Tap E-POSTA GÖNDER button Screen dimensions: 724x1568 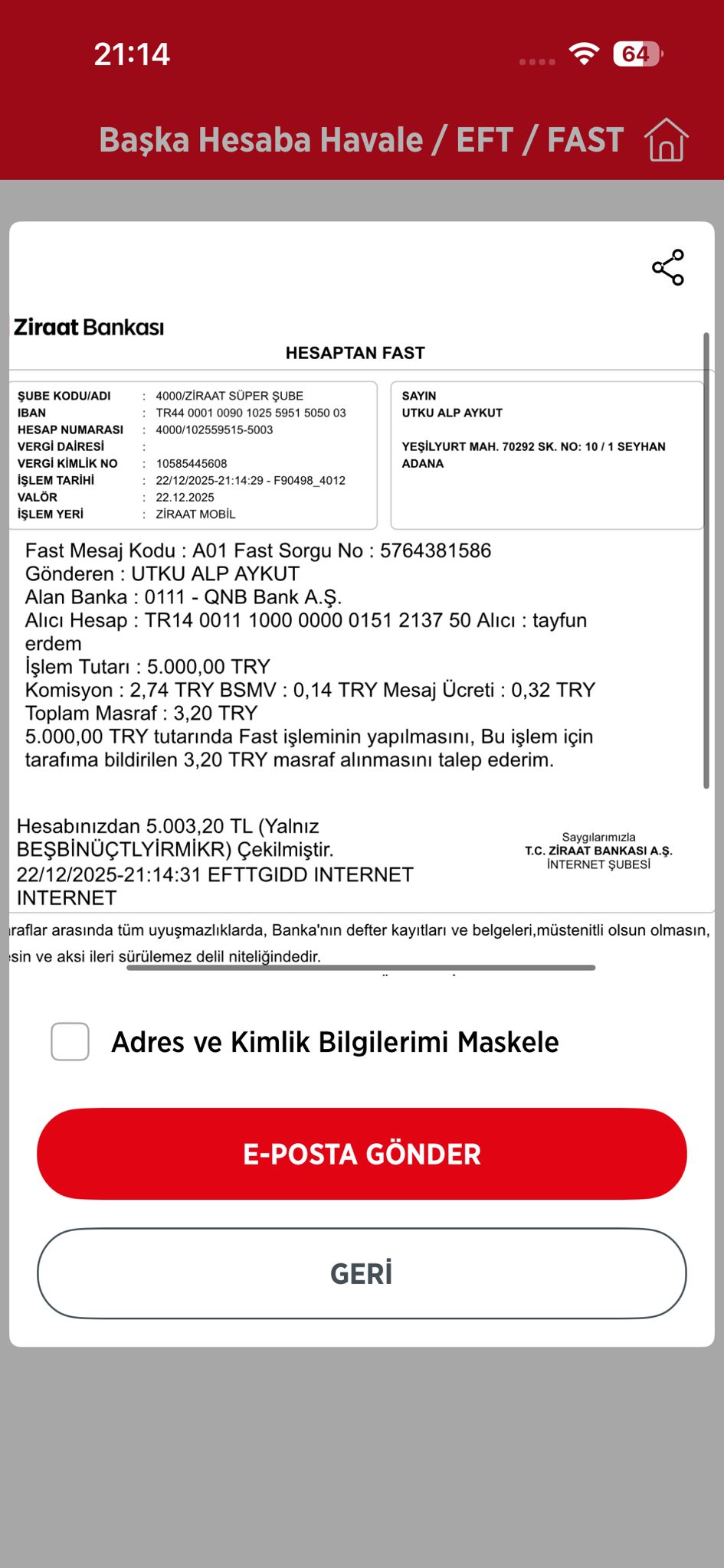pyautogui.click(x=362, y=1154)
